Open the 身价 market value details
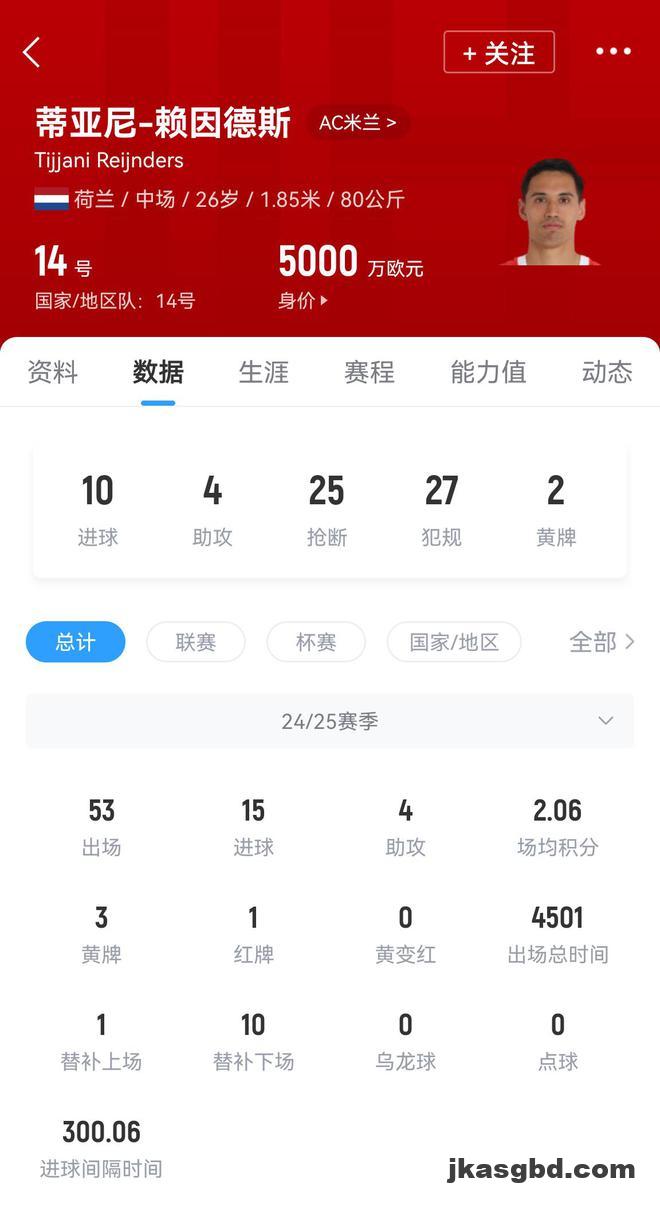This screenshot has width=660, height=1208. [x=302, y=300]
